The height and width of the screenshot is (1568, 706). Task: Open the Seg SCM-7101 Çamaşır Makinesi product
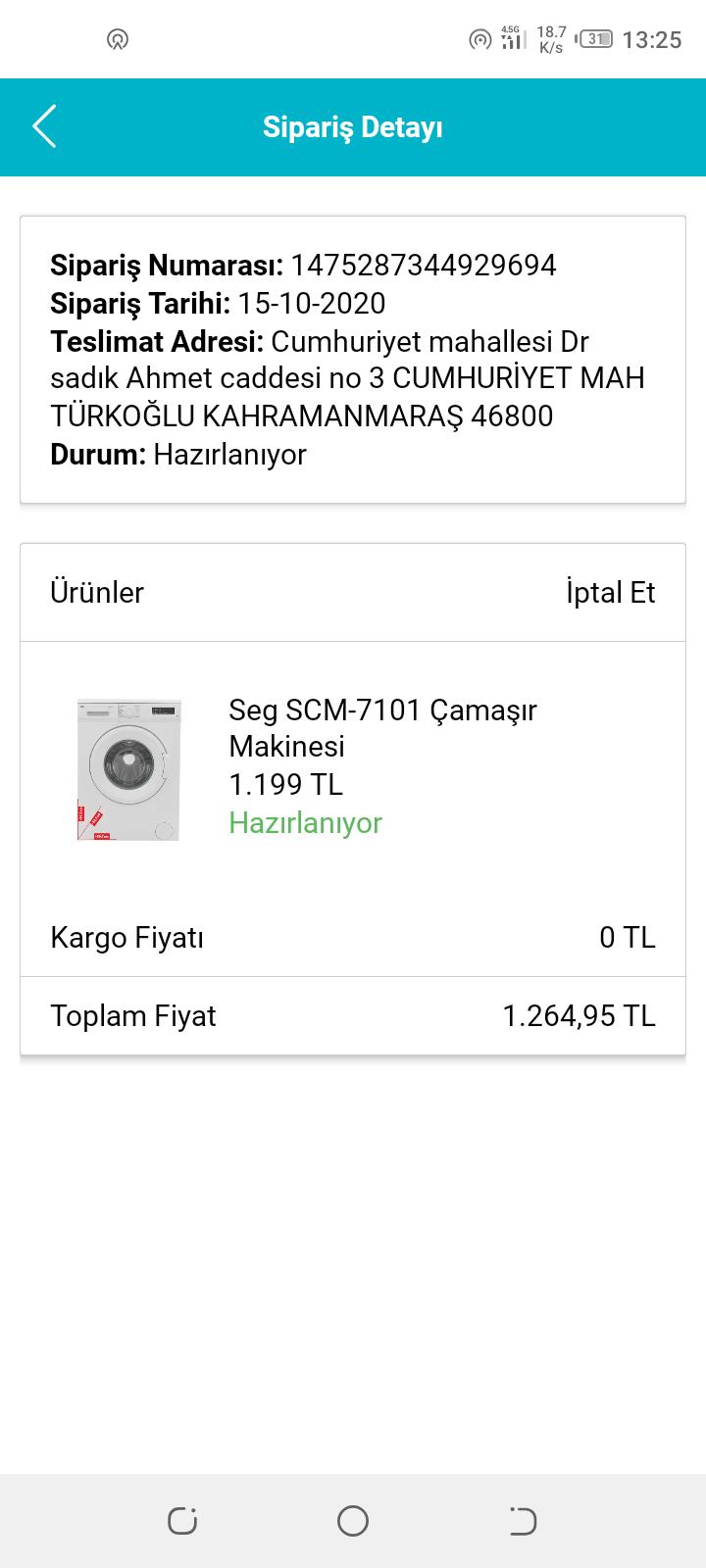[382, 728]
